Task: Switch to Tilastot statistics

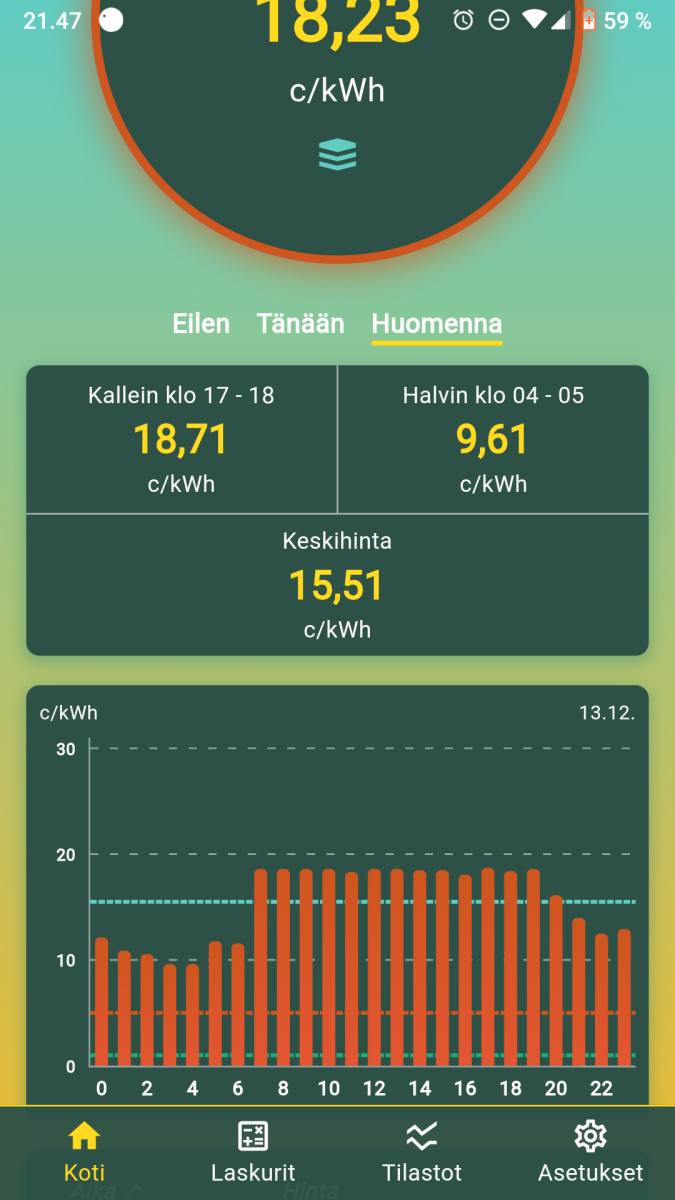Action: coord(422,1152)
